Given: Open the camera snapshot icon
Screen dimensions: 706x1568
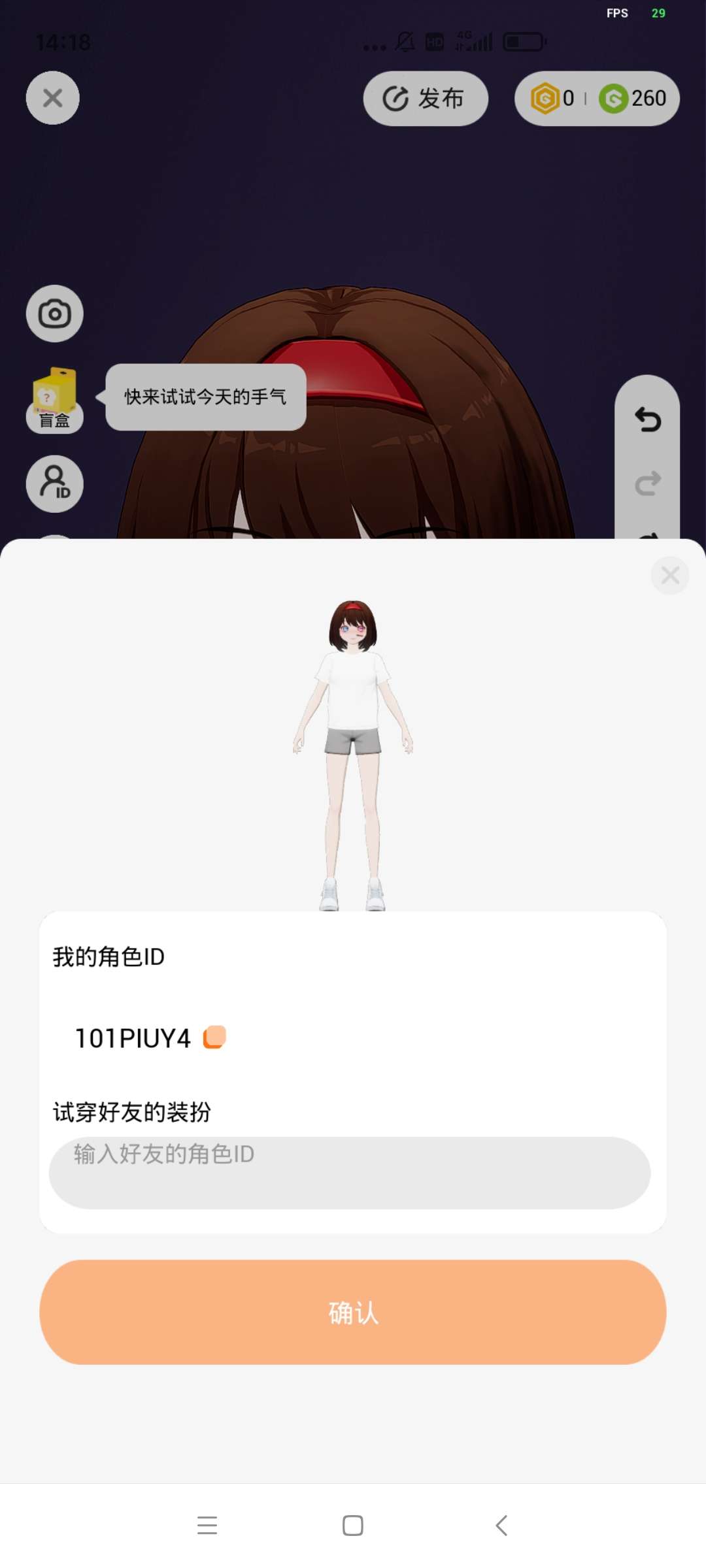Looking at the screenshot, I should [x=54, y=314].
